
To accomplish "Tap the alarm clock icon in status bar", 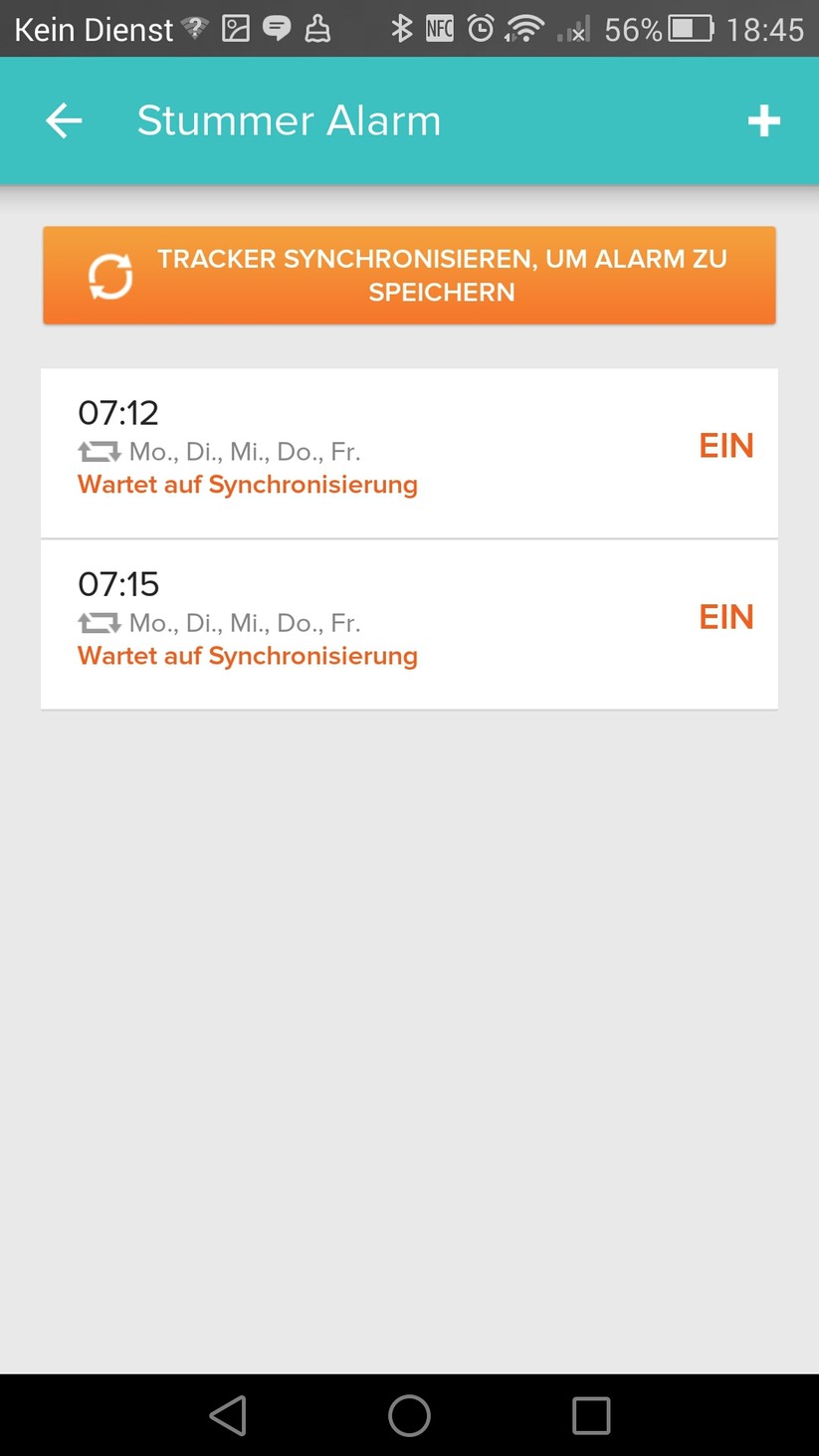I will pos(482,28).
